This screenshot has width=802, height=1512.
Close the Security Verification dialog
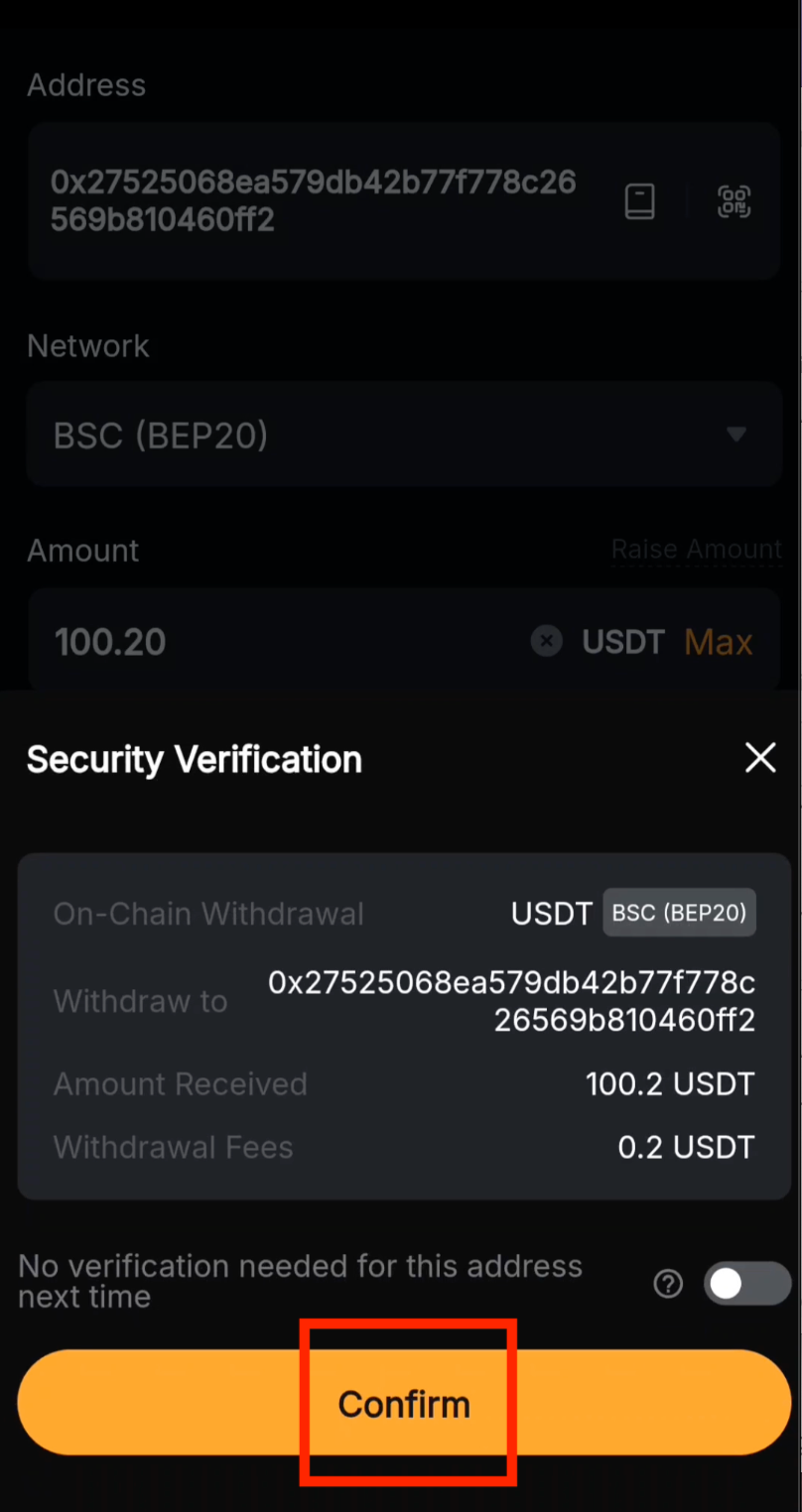(760, 758)
